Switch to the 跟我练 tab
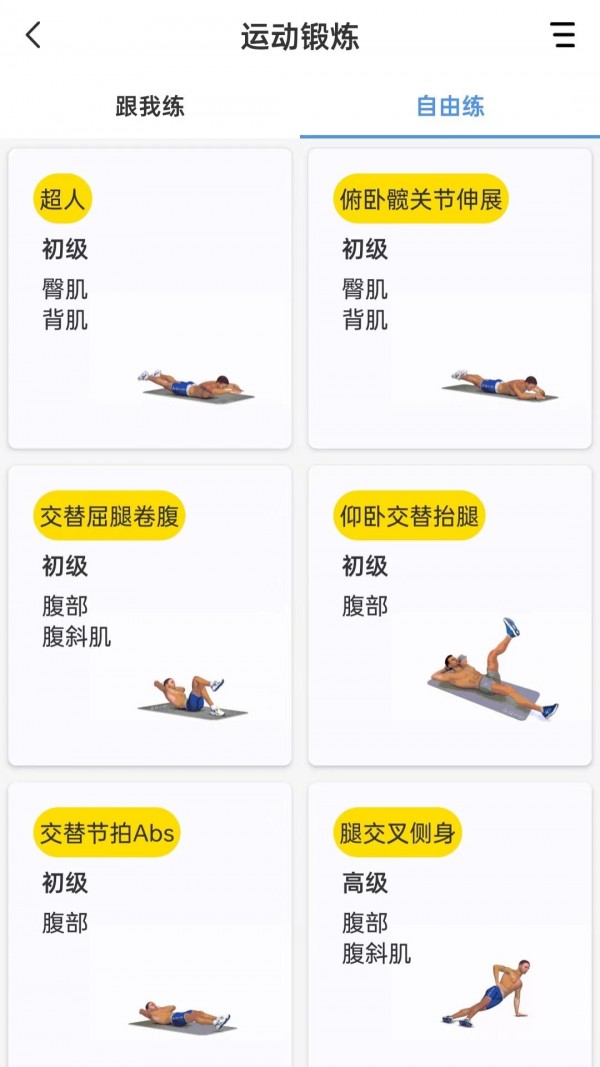600x1067 pixels. tap(150, 106)
